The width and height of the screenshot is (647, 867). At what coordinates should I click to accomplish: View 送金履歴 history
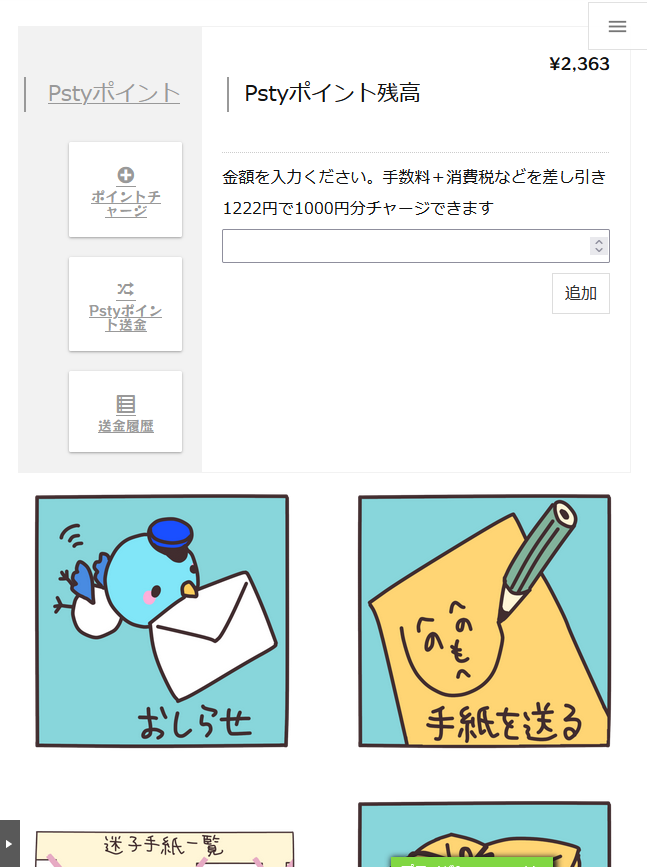pos(126,412)
